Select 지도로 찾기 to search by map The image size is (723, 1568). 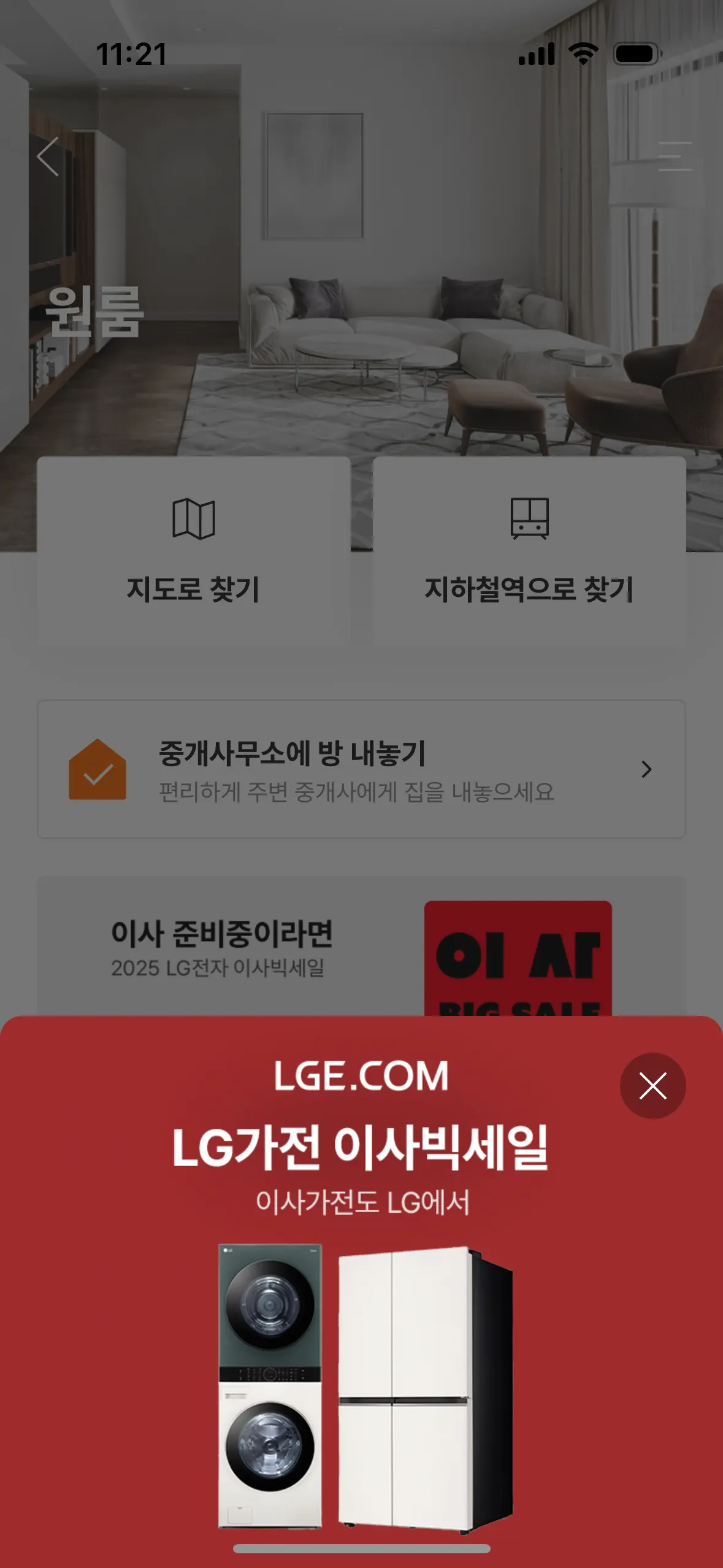click(x=193, y=551)
